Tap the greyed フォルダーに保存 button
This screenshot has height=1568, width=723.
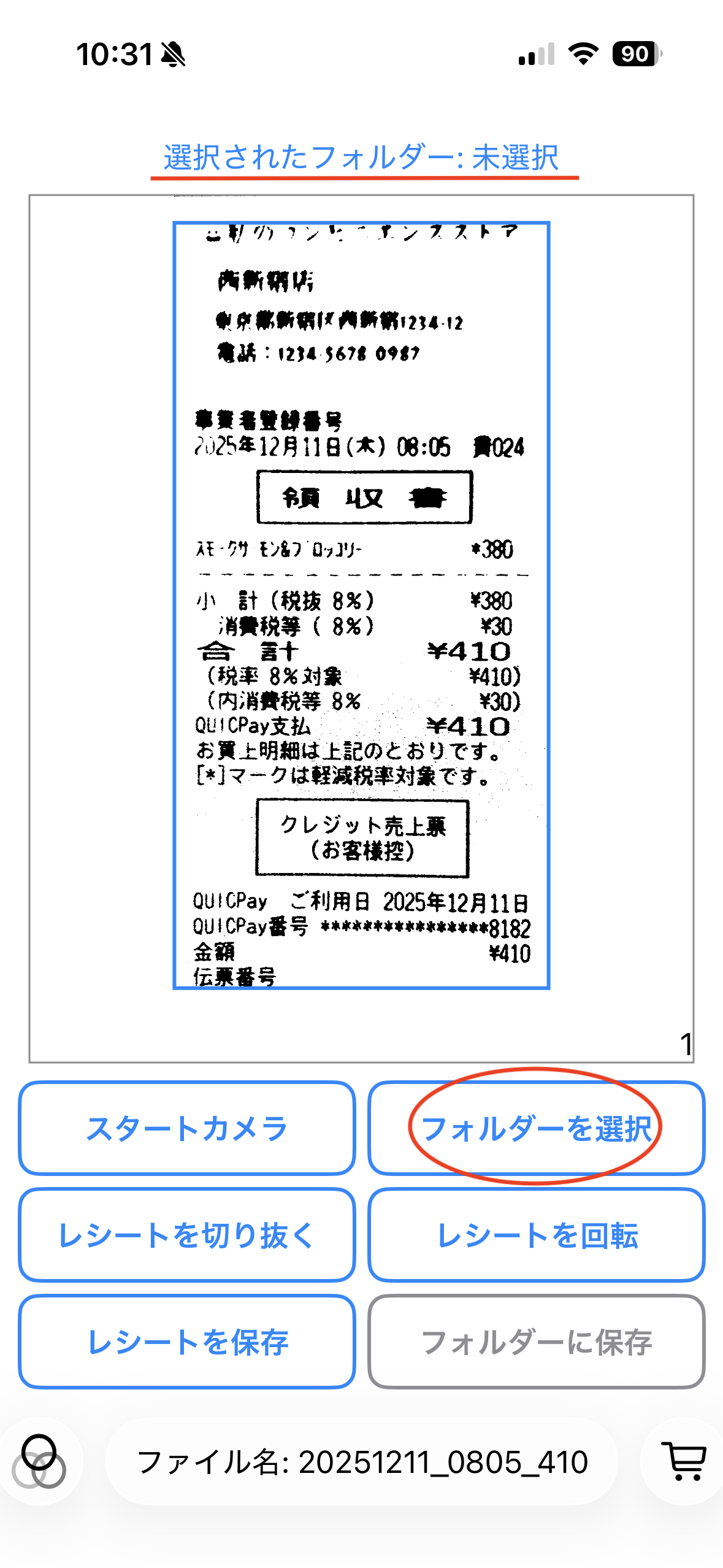pos(537,1342)
